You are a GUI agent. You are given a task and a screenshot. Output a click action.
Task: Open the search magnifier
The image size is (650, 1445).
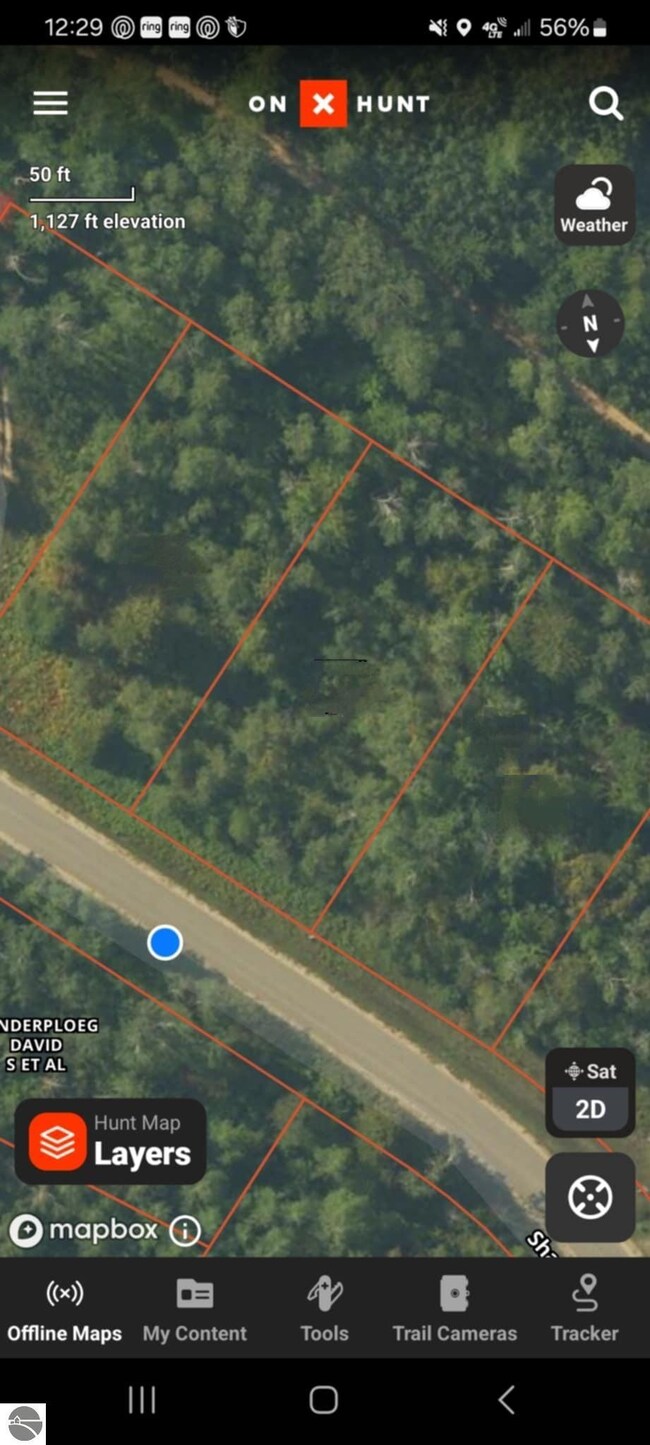(x=605, y=103)
